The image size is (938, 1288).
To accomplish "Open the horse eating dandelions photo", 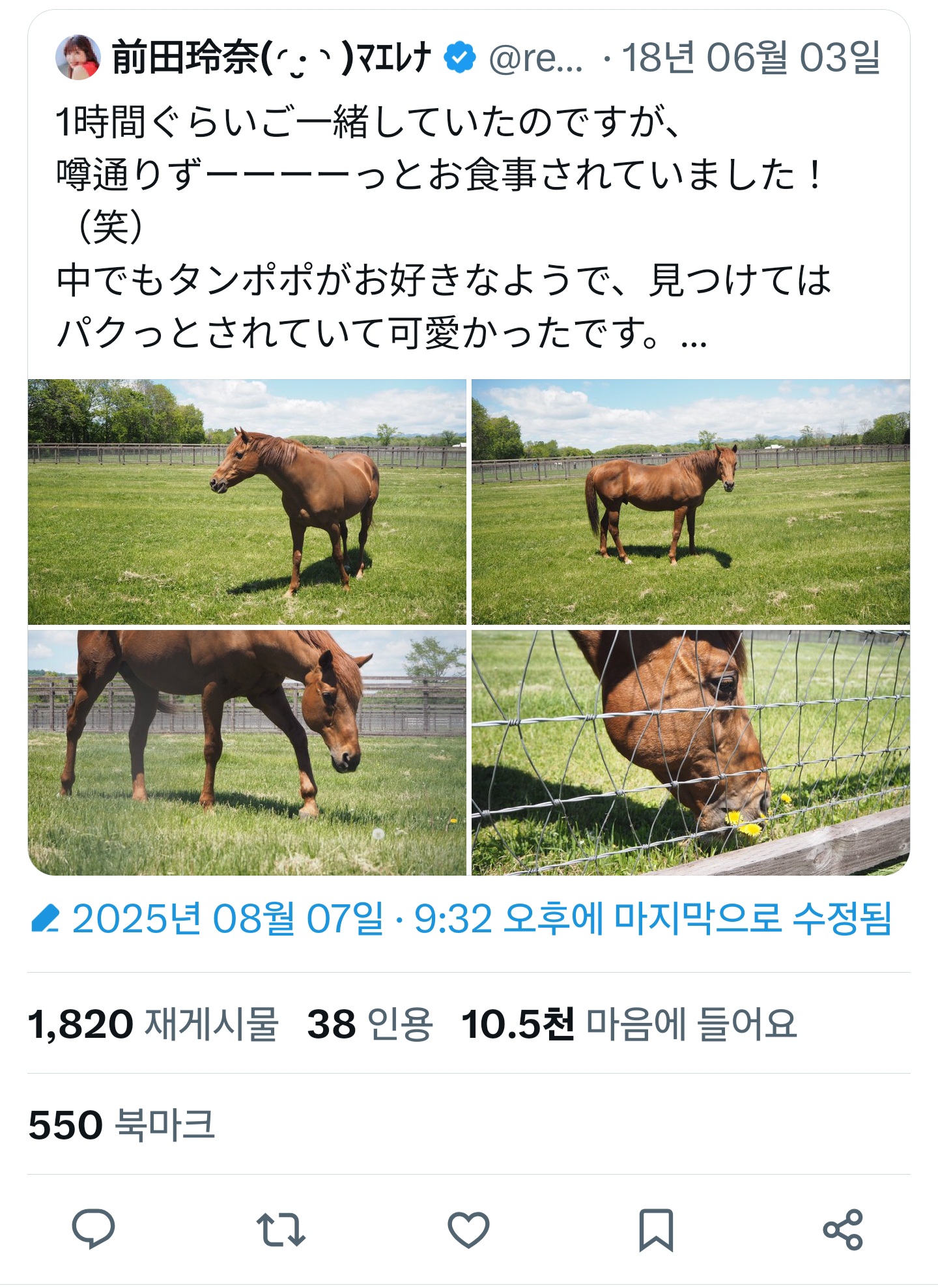I will coord(690,752).
